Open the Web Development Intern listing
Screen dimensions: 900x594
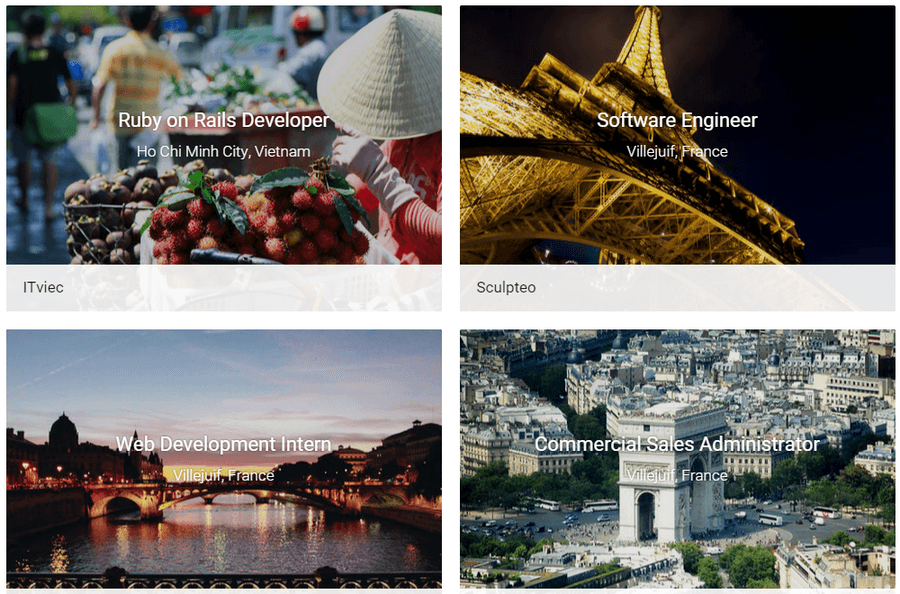(x=223, y=445)
